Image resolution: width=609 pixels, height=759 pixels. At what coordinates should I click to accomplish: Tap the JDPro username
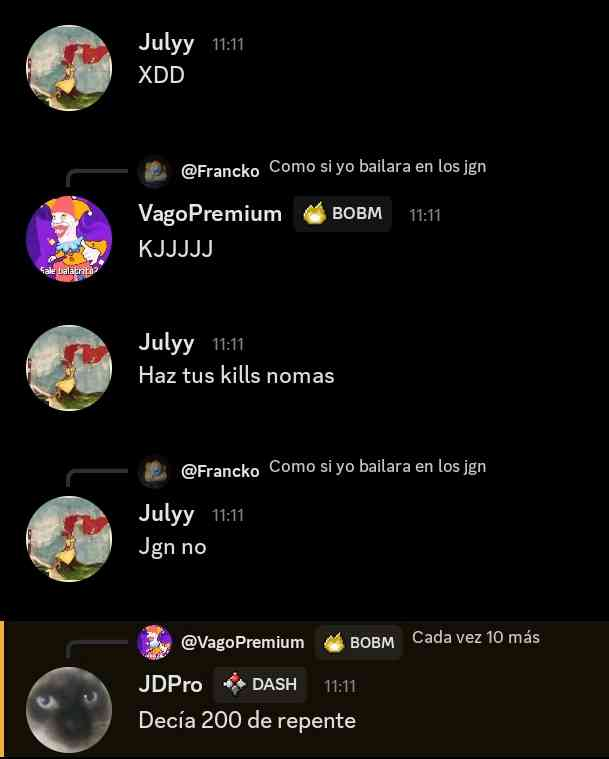pos(170,684)
